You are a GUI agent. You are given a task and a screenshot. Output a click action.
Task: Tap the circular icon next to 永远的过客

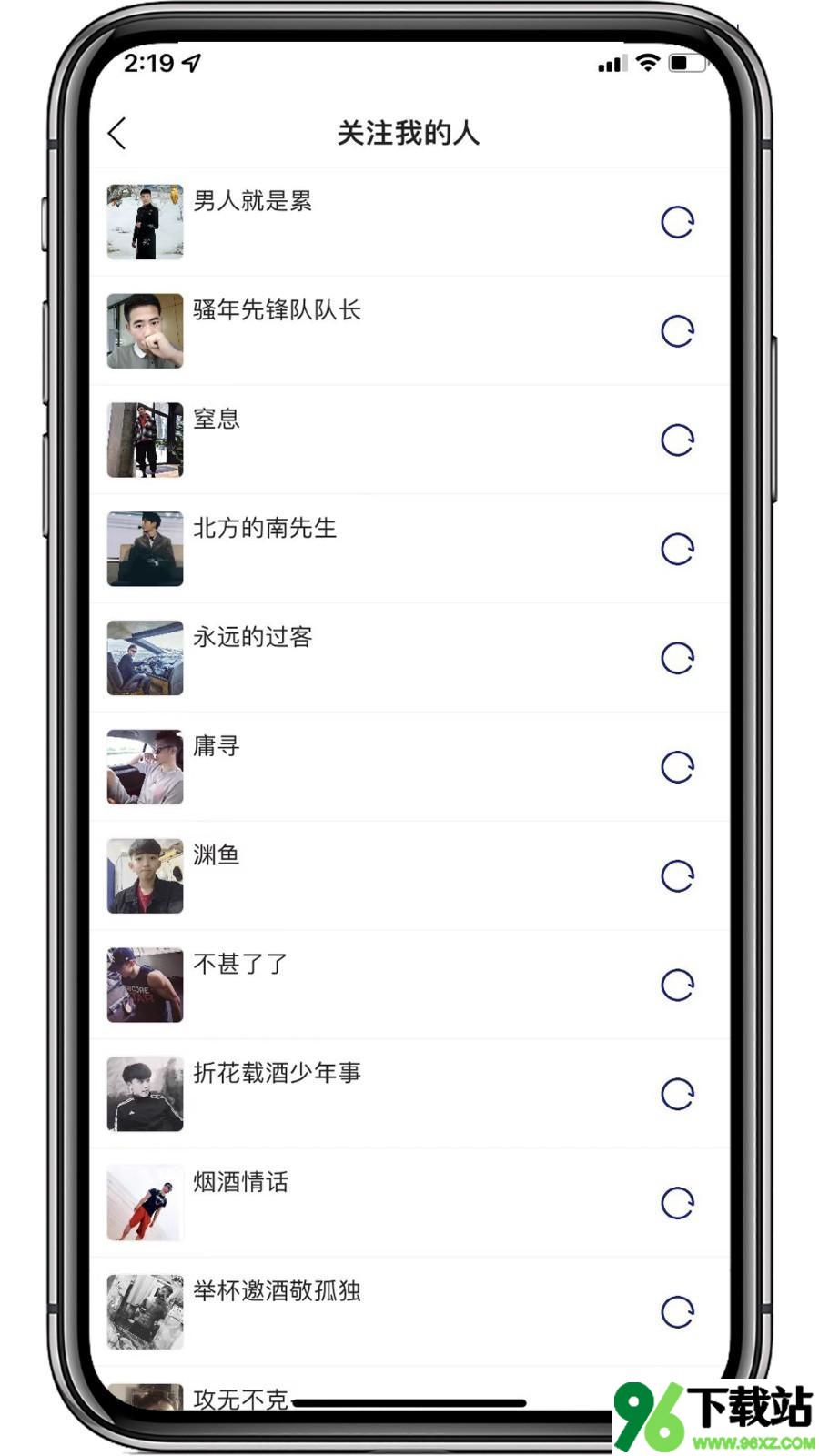[677, 658]
